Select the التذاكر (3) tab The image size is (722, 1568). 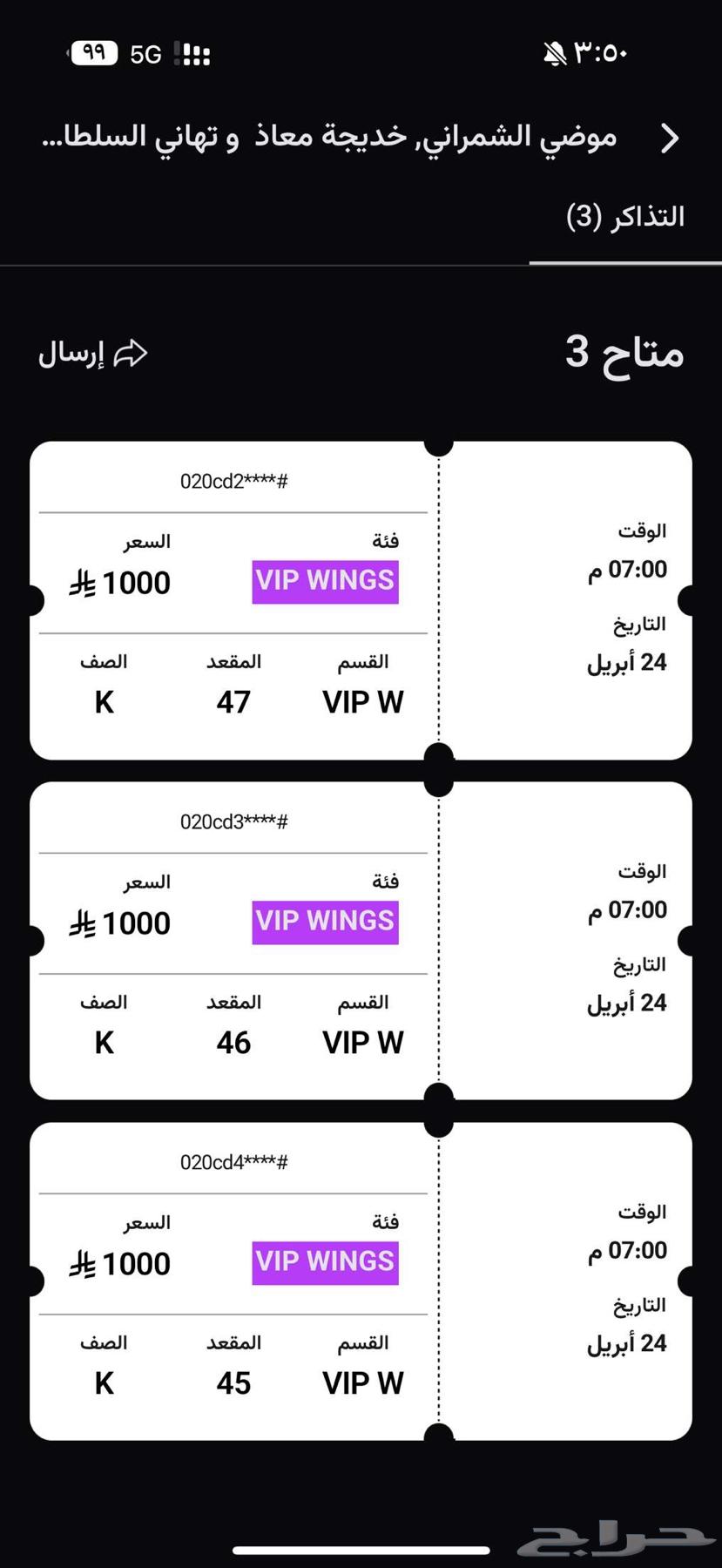(x=624, y=217)
